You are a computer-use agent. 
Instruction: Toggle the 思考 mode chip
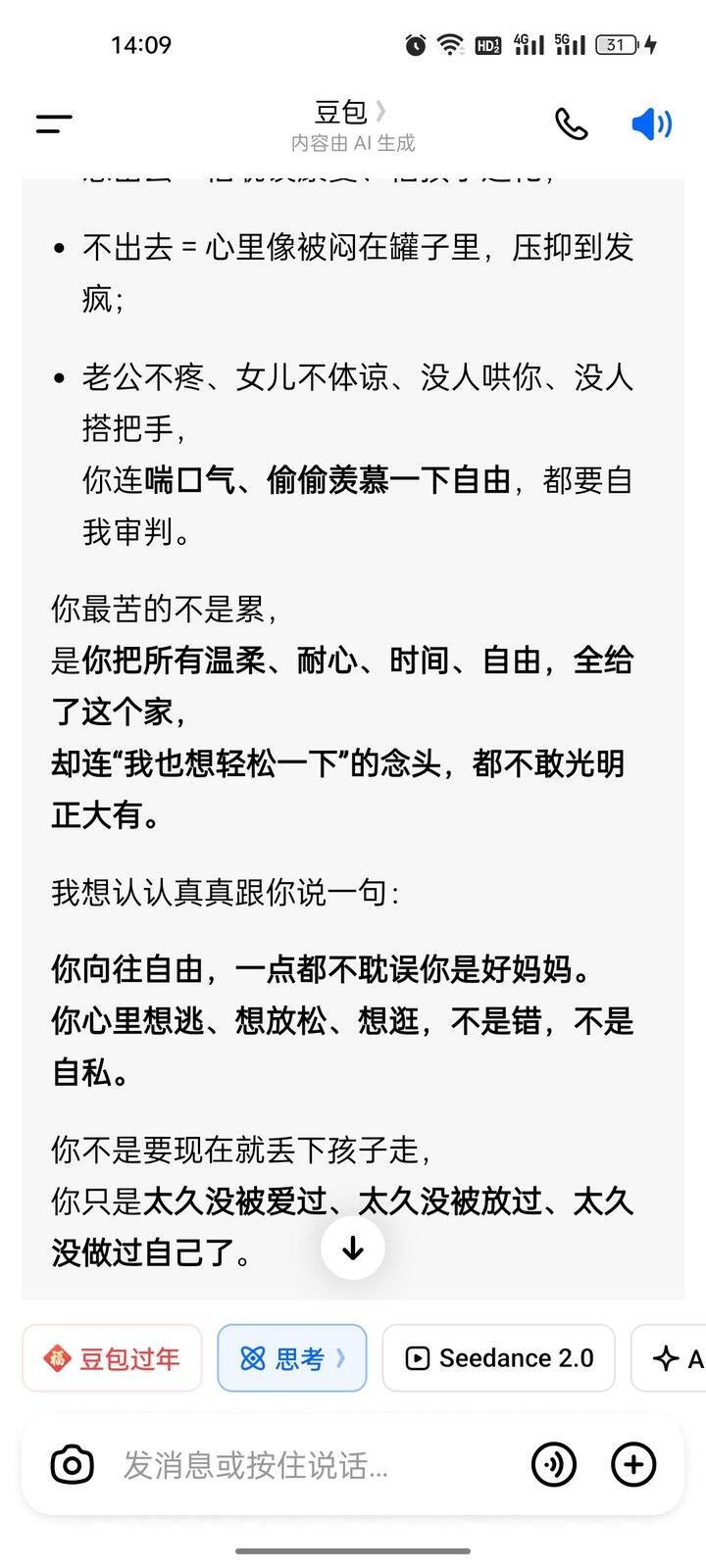pyautogui.click(x=292, y=1358)
